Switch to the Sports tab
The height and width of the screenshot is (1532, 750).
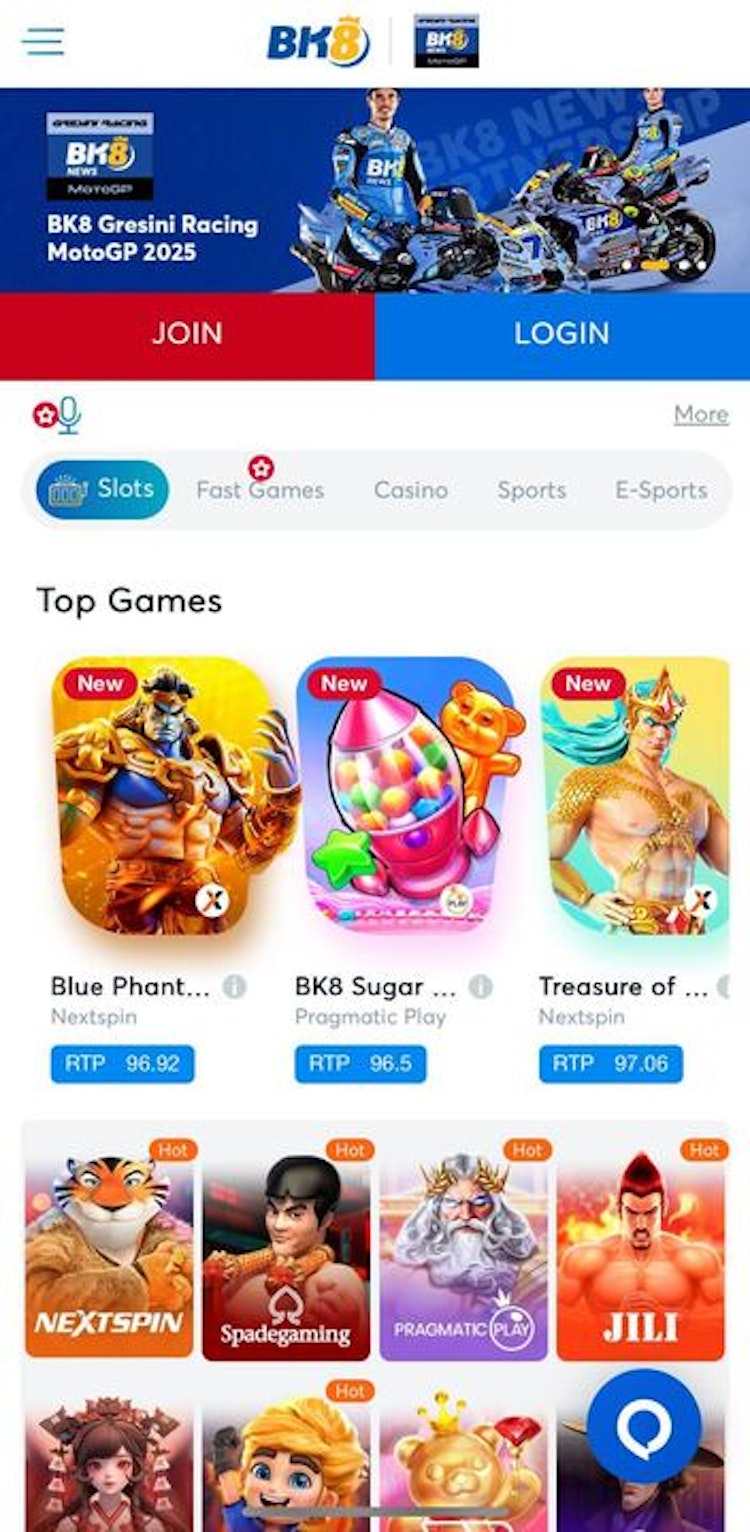[532, 490]
